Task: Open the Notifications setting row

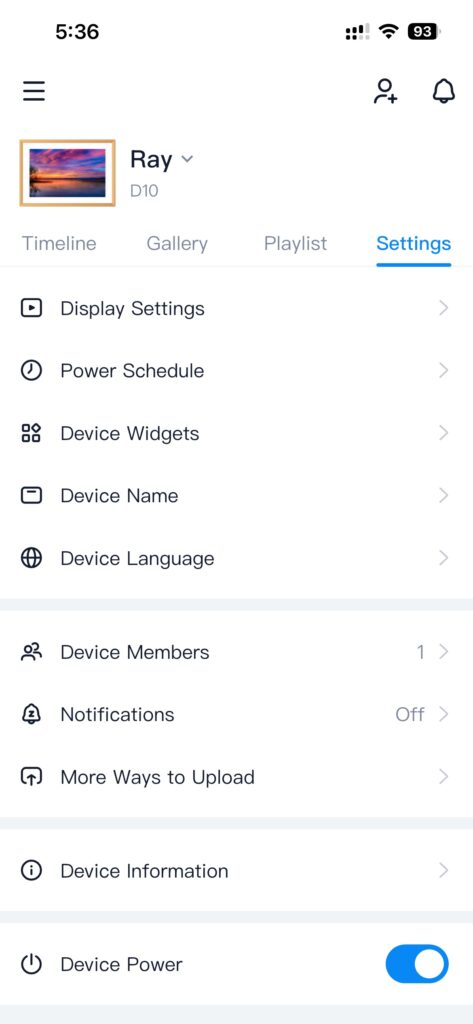Action: [x=236, y=714]
